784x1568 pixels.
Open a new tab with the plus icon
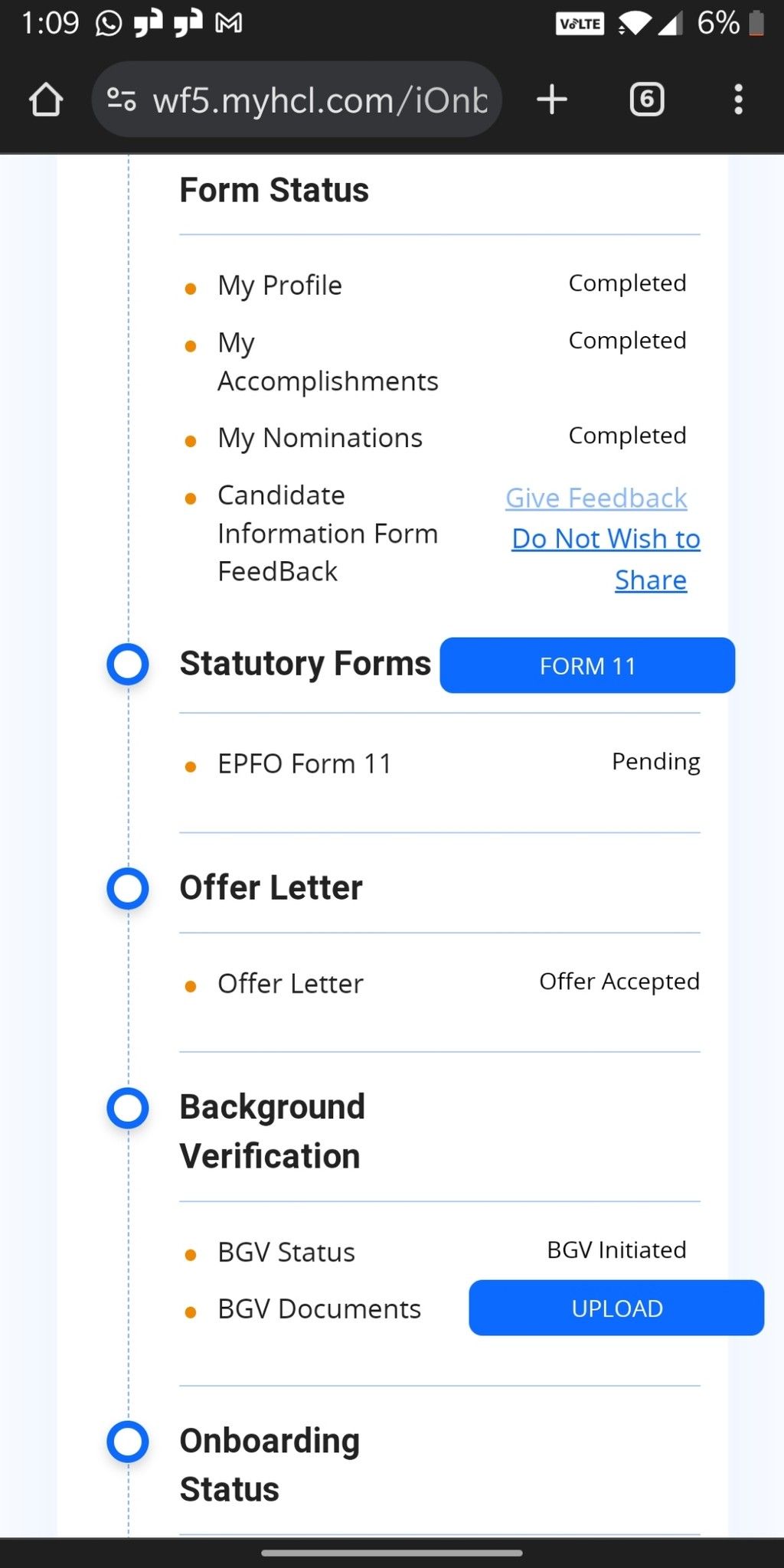pyautogui.click(x=553, y=100)
